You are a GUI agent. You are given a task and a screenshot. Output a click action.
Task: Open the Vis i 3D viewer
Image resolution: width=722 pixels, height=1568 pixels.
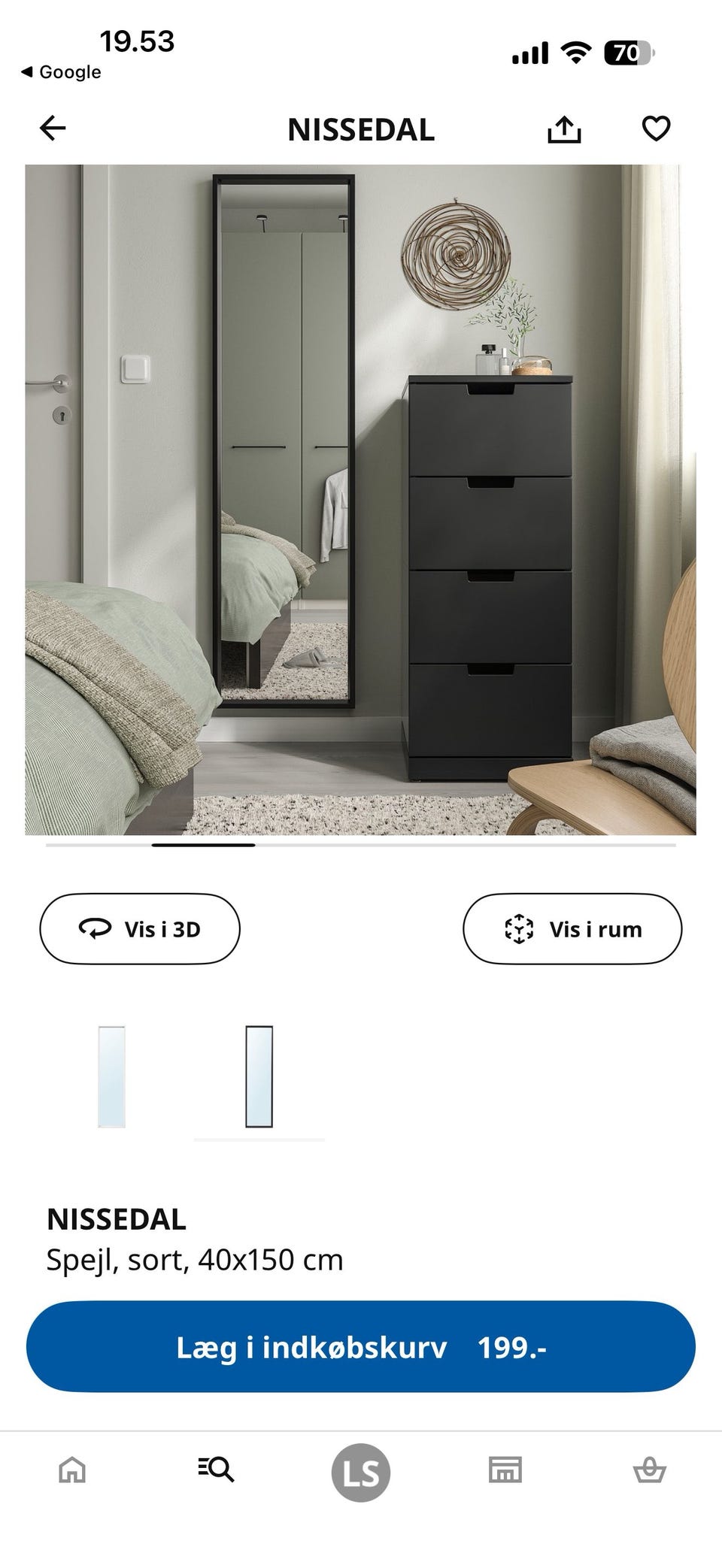point(139,928)
